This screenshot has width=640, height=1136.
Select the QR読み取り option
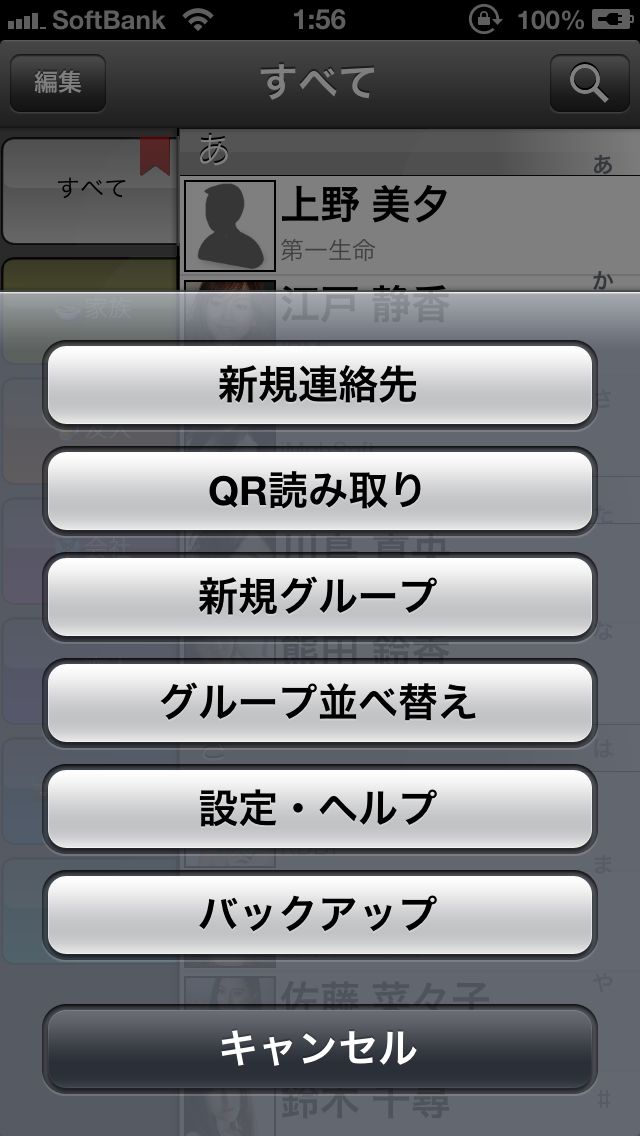(319, 491)
